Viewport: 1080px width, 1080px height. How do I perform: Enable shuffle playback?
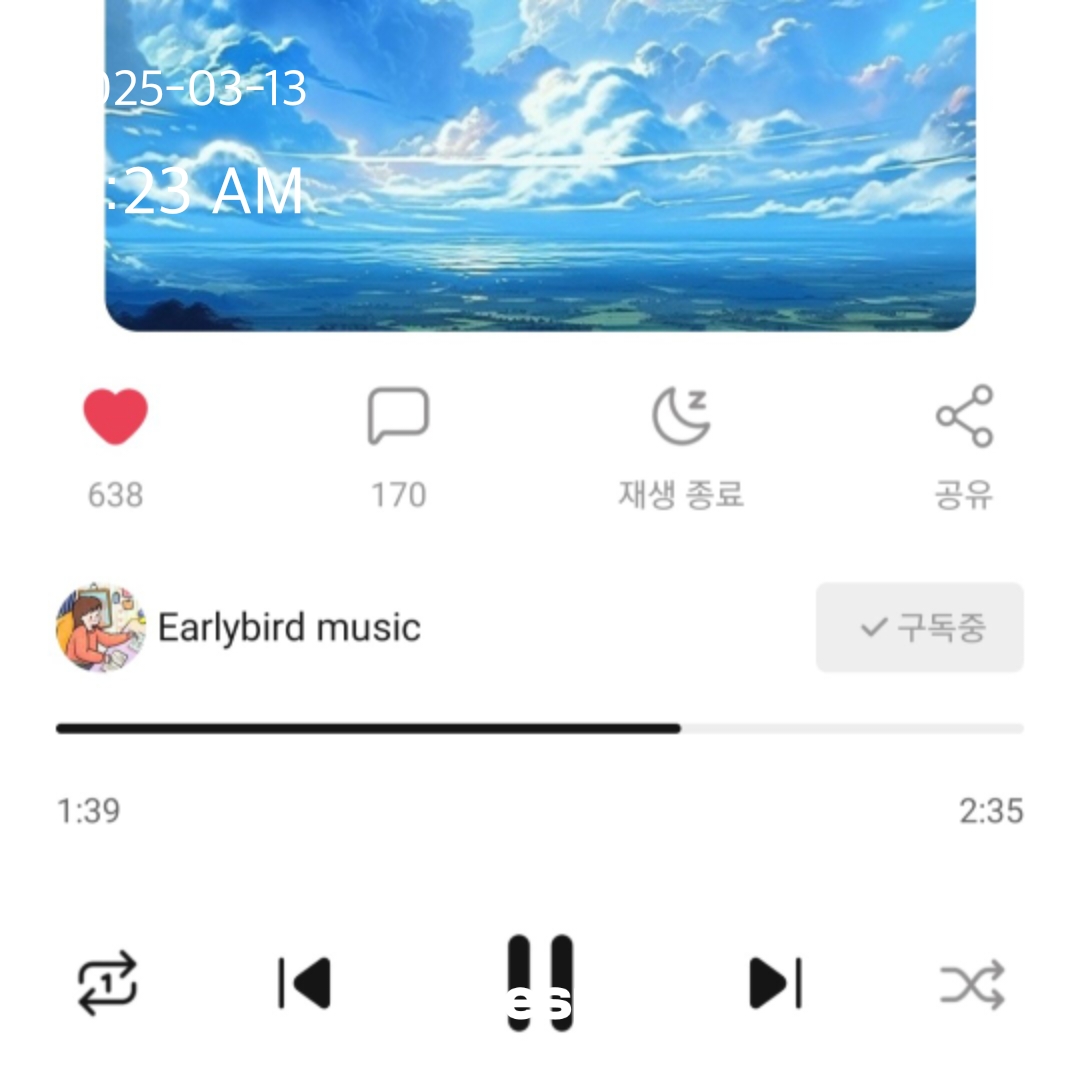(971, 984)
